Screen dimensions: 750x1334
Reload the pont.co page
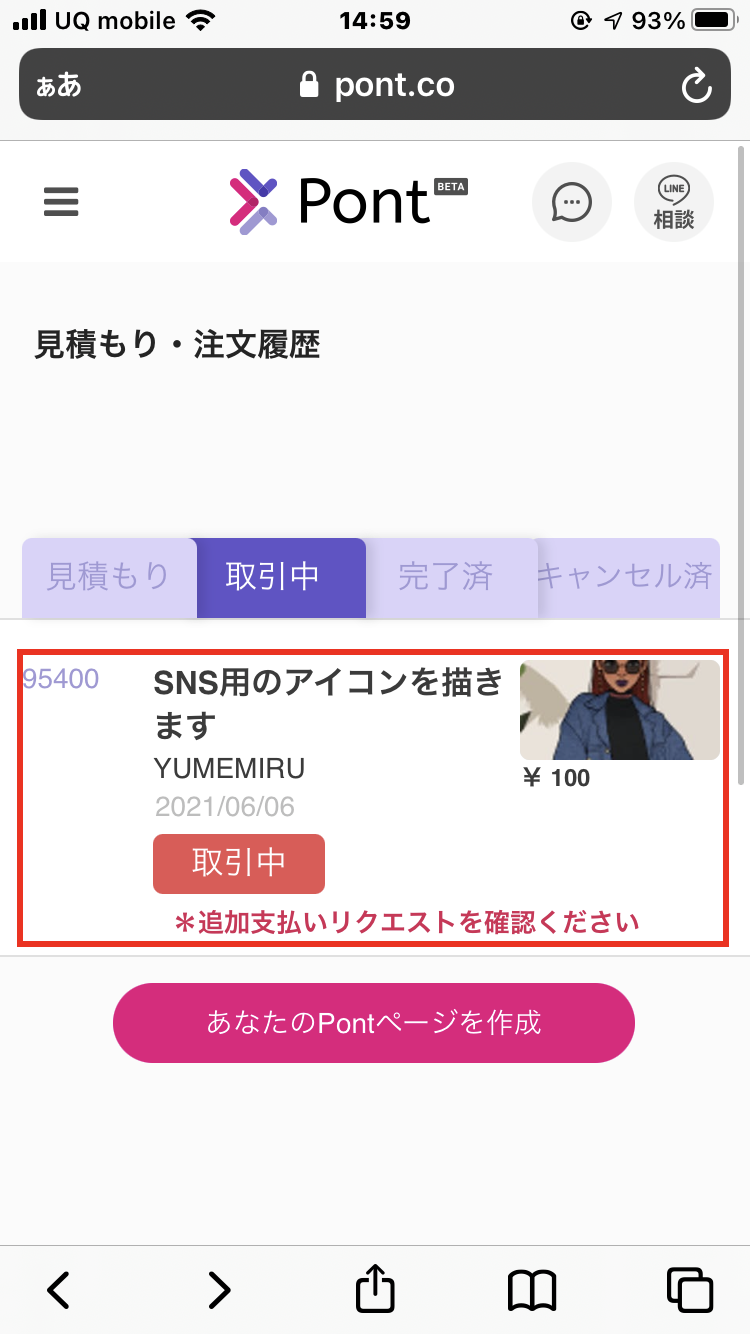click(696, 85)
